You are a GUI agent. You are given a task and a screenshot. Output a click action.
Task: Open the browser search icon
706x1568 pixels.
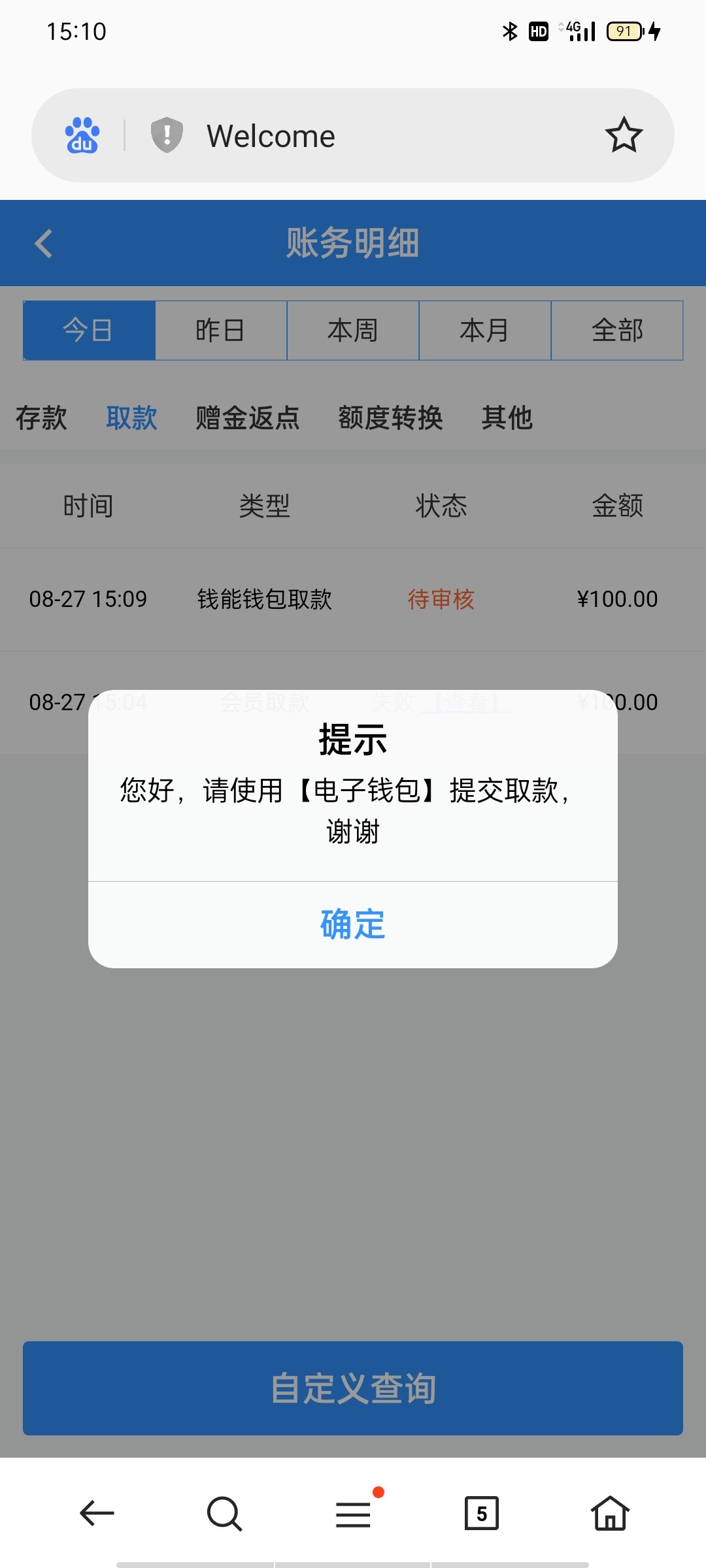tap(224, 1513)
